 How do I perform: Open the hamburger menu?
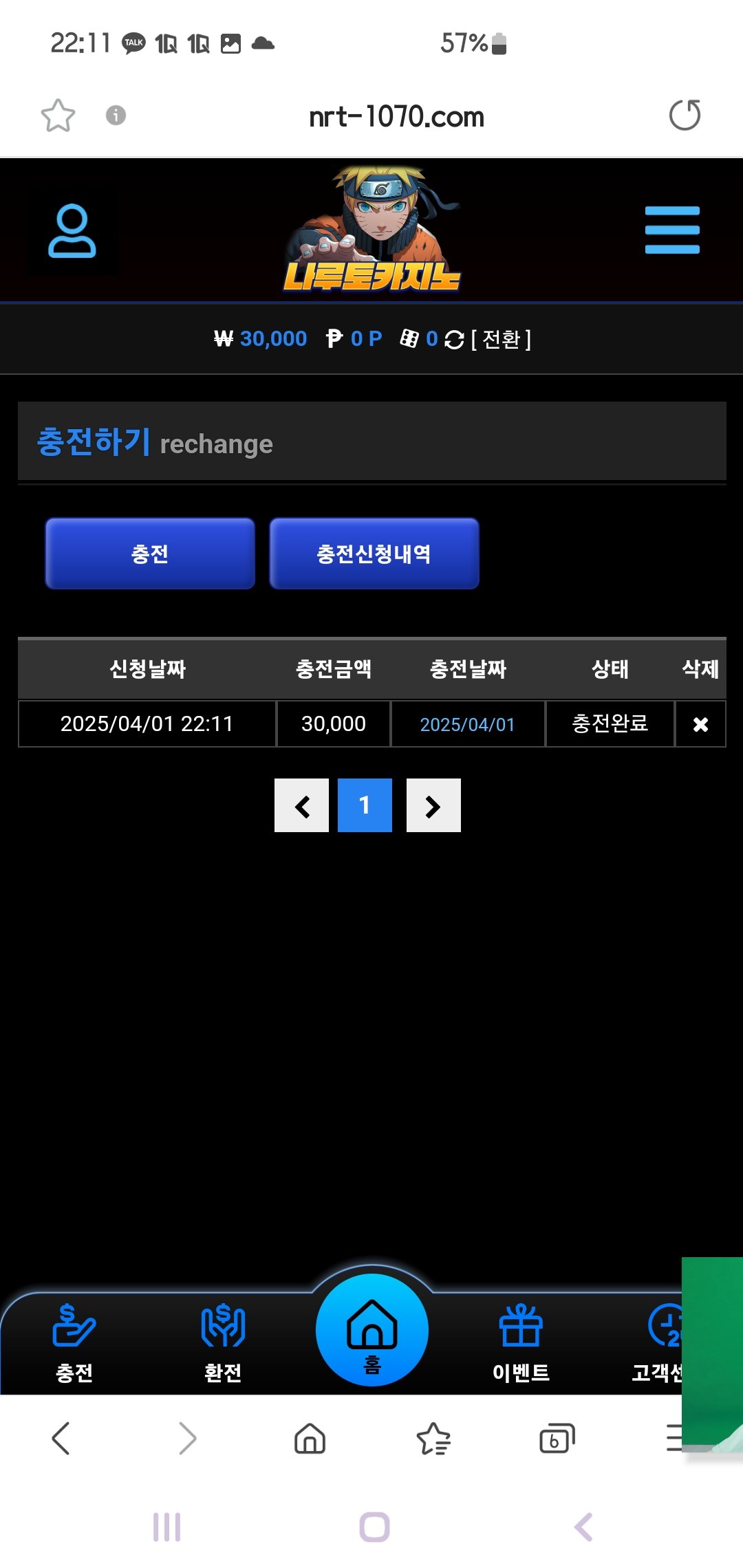pos(671,230)
